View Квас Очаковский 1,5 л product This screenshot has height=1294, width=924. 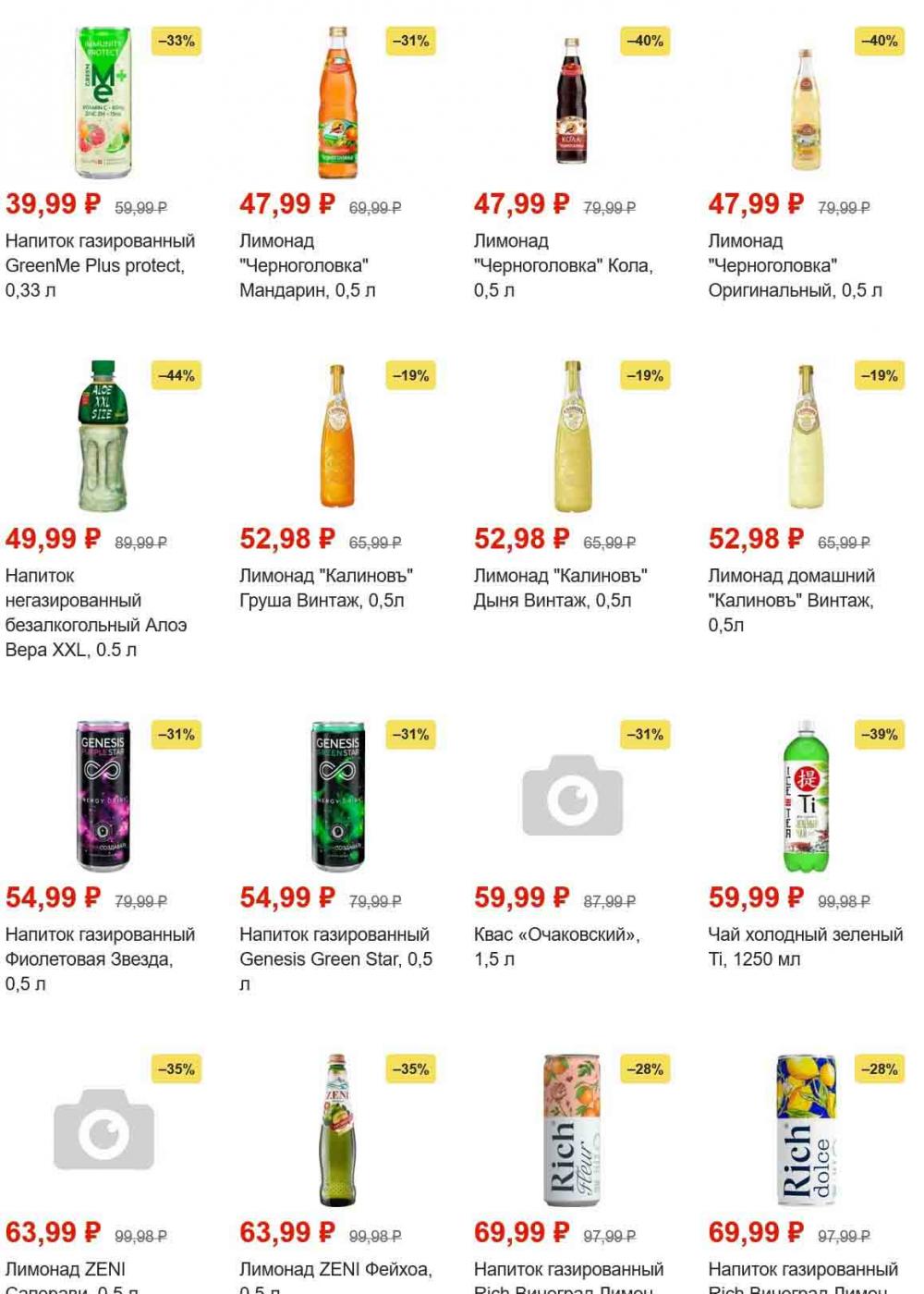tap(556, 946)
